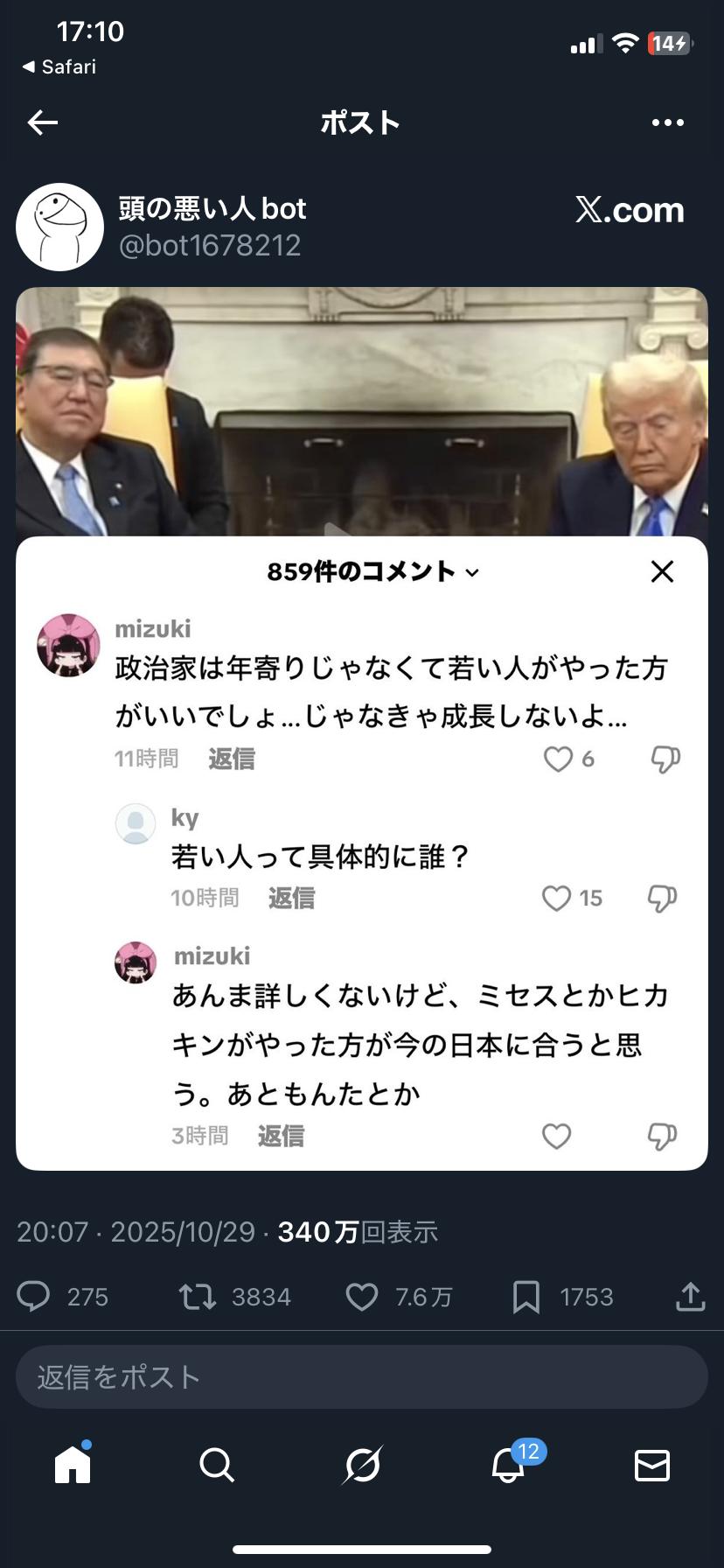Open the Grok tab
This screenshot has height=1568, width=724.
pos(362,1464)
